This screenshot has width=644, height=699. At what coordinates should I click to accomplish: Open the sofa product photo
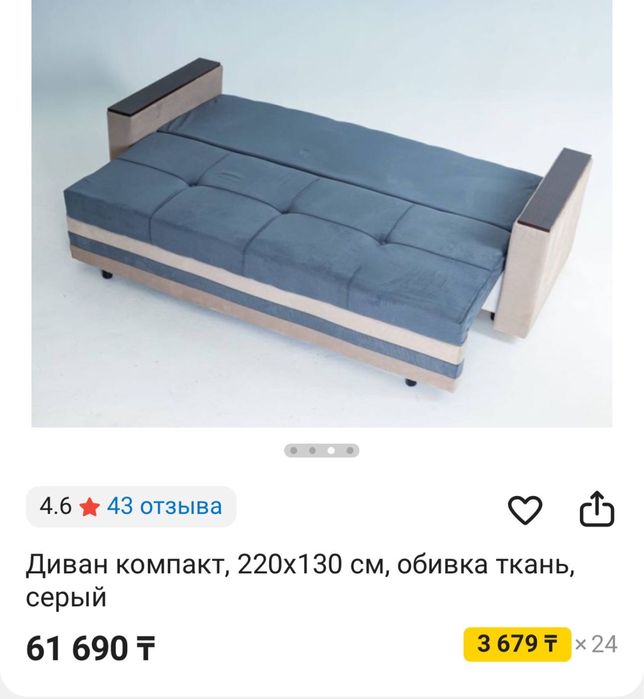(x=322, y=214)
